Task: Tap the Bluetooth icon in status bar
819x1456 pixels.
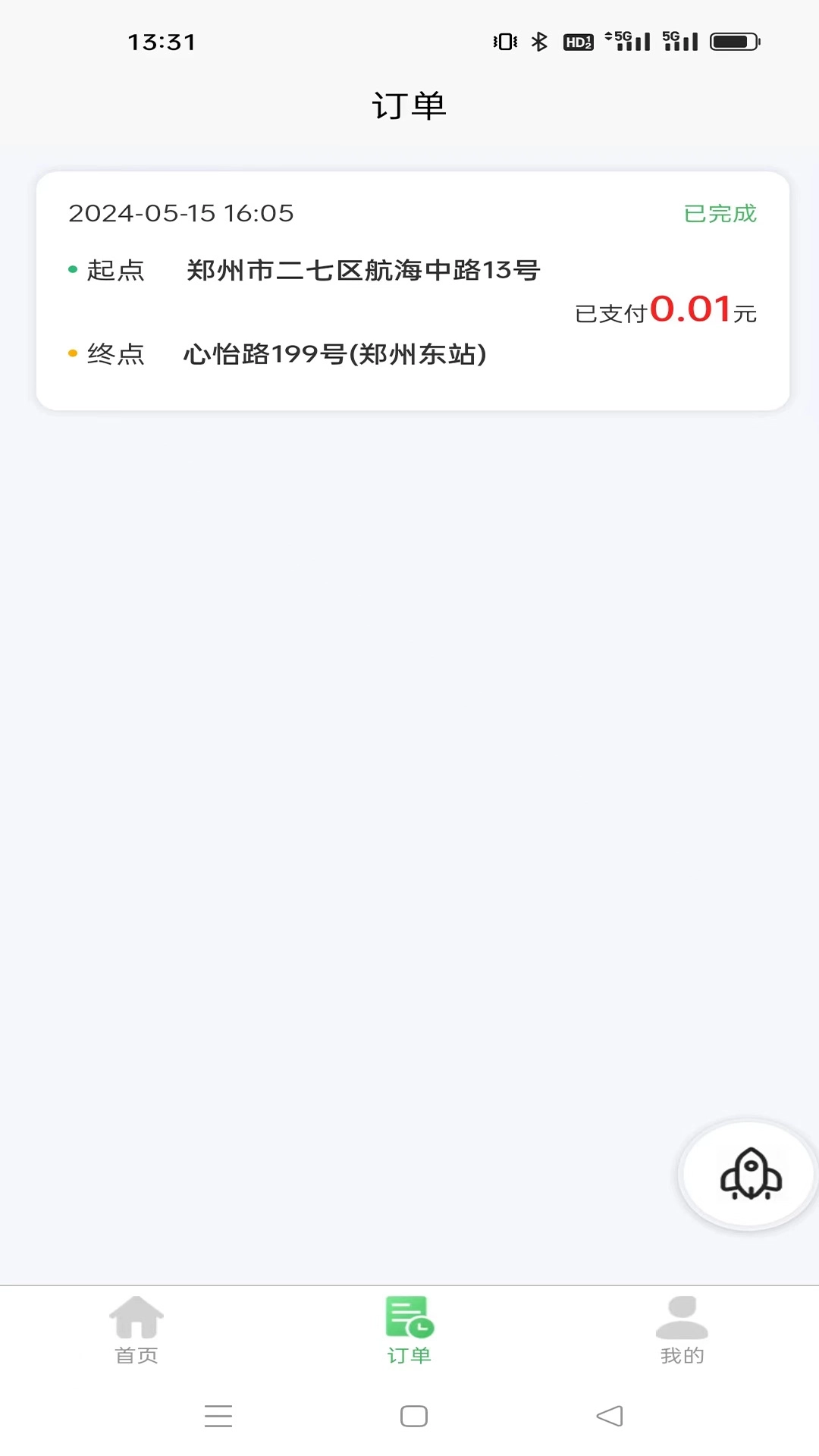Action: [540, 42]
